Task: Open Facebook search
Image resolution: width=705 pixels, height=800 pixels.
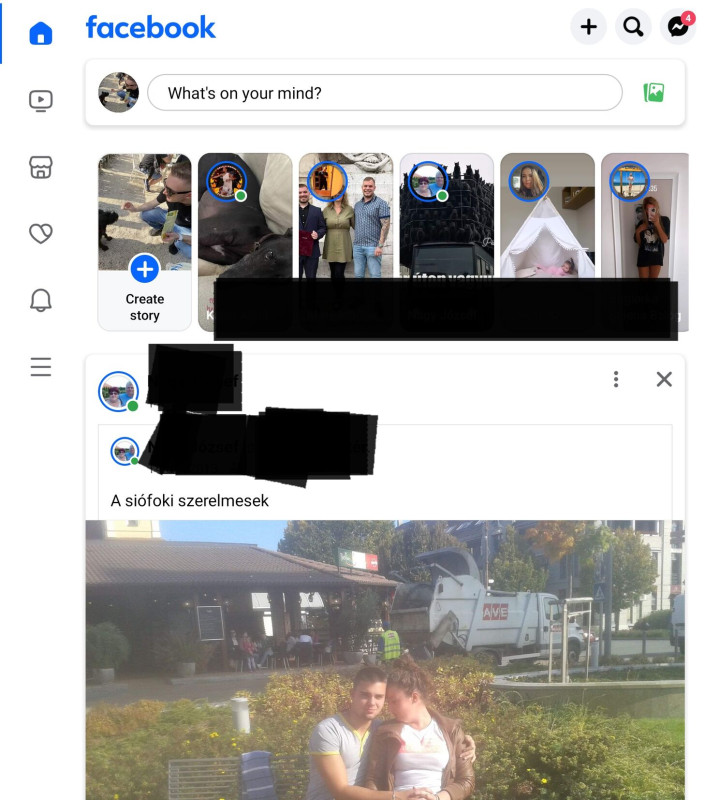Action: [x=633, y=27]
